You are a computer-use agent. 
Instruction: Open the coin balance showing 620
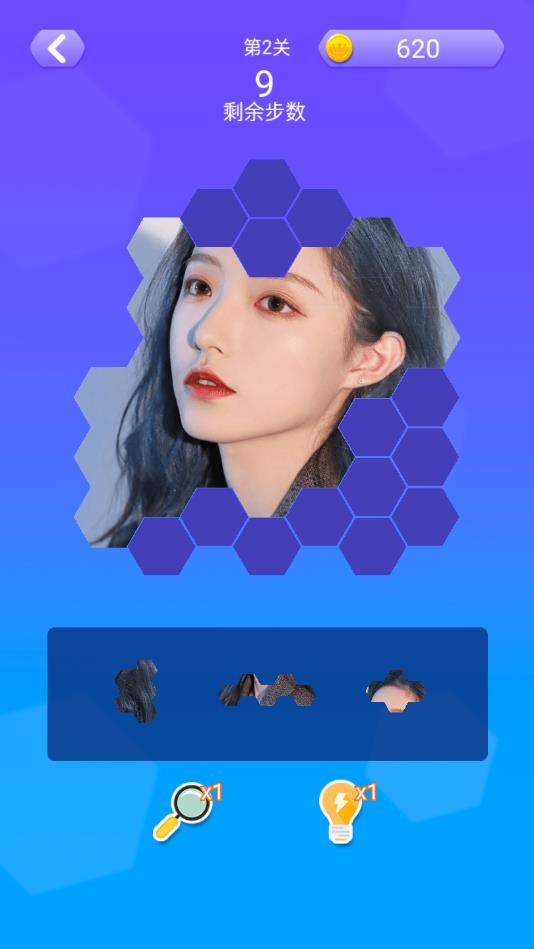[x=411, y=48]
